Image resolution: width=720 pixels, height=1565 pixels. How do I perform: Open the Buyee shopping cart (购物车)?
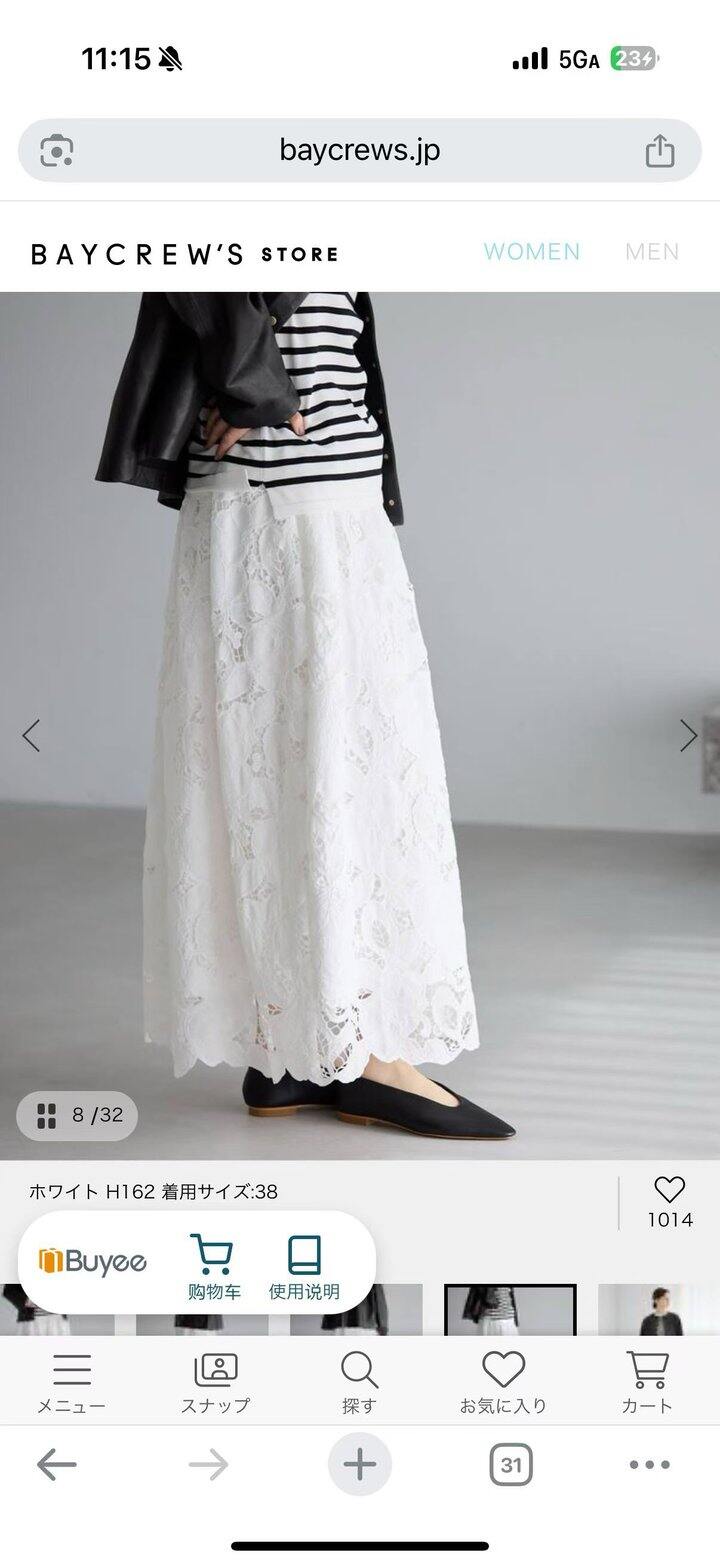click(213, 1267)
